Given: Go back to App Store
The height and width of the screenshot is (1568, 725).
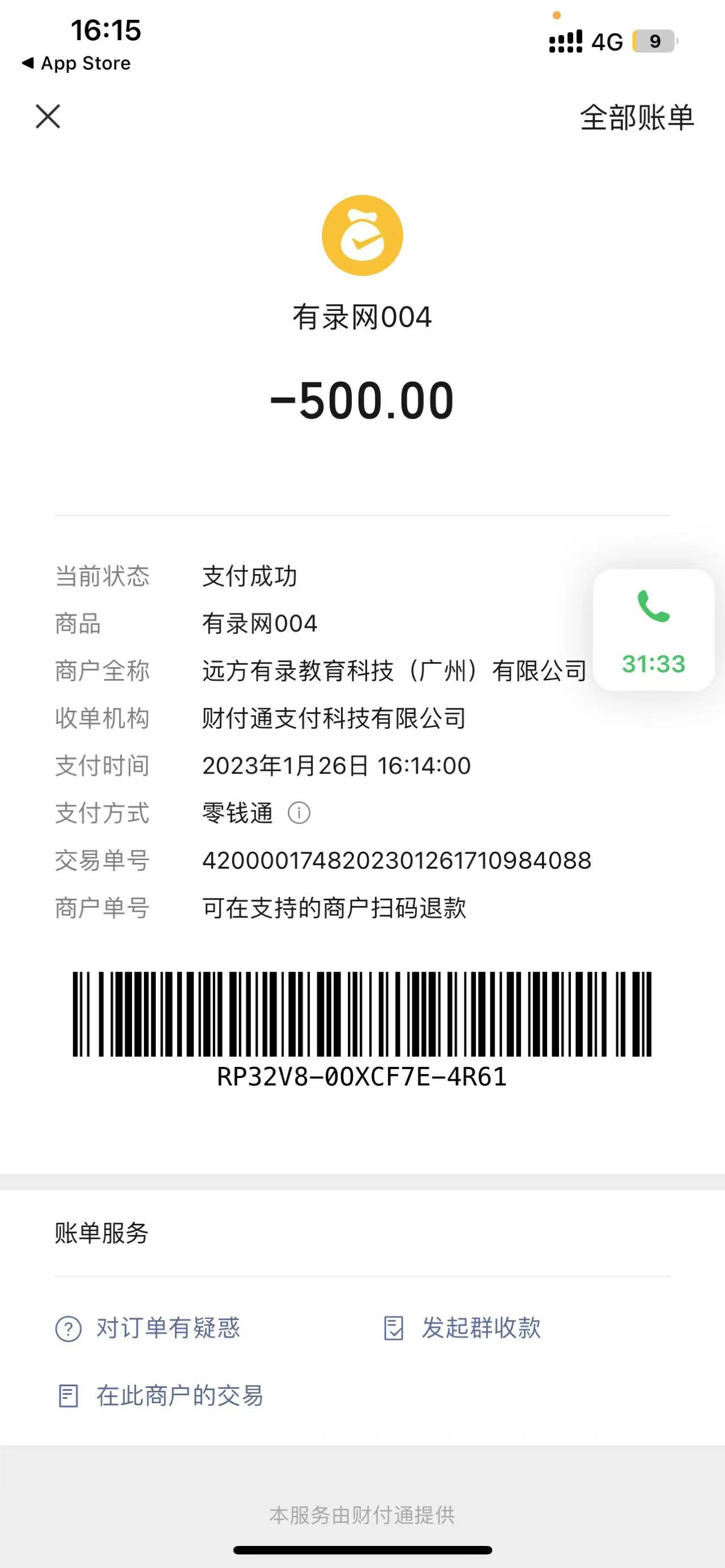Looking at the screenshot, I should pyautogui.click(x=76, y=63).
